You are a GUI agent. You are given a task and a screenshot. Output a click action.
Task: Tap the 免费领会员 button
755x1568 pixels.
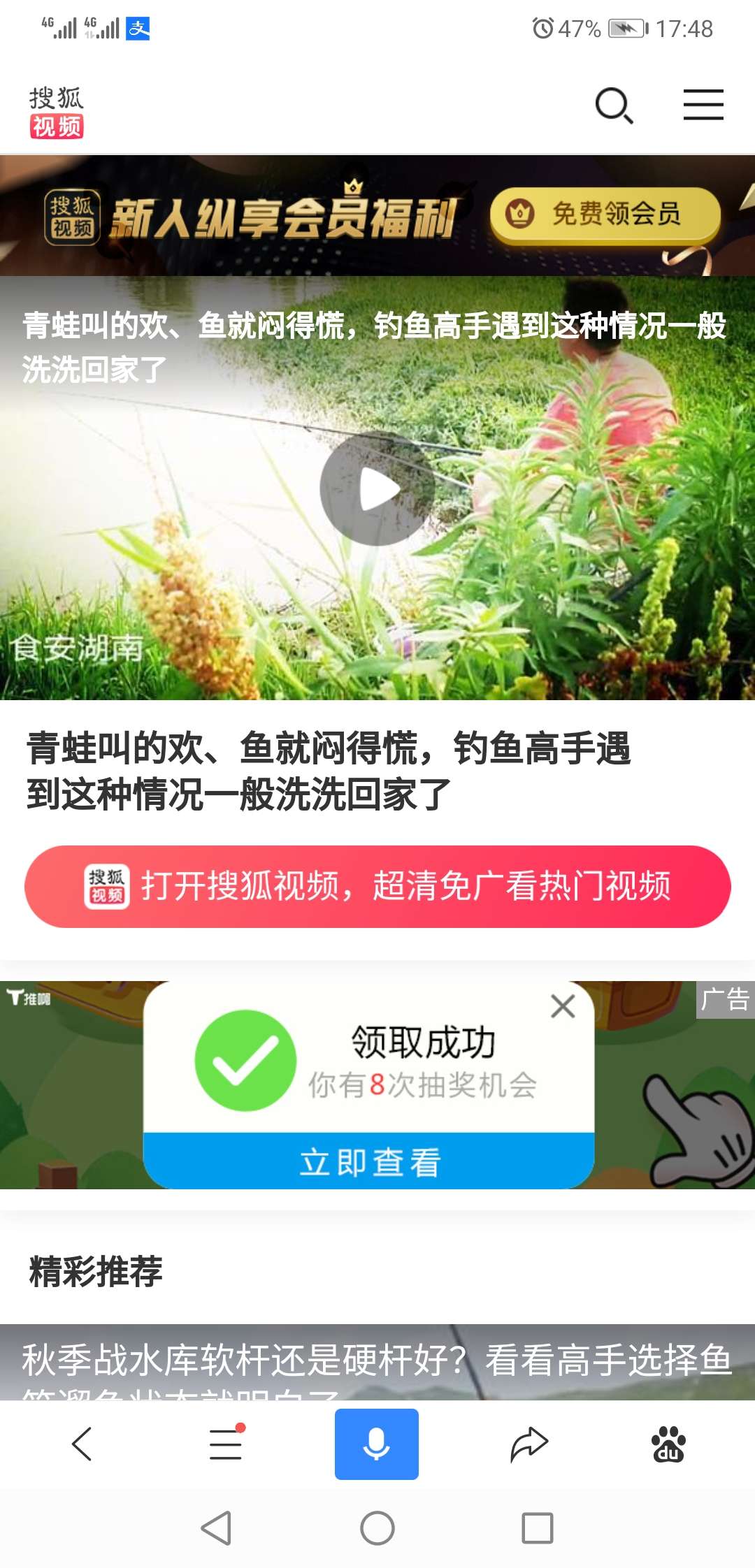(x=605, y=214)
